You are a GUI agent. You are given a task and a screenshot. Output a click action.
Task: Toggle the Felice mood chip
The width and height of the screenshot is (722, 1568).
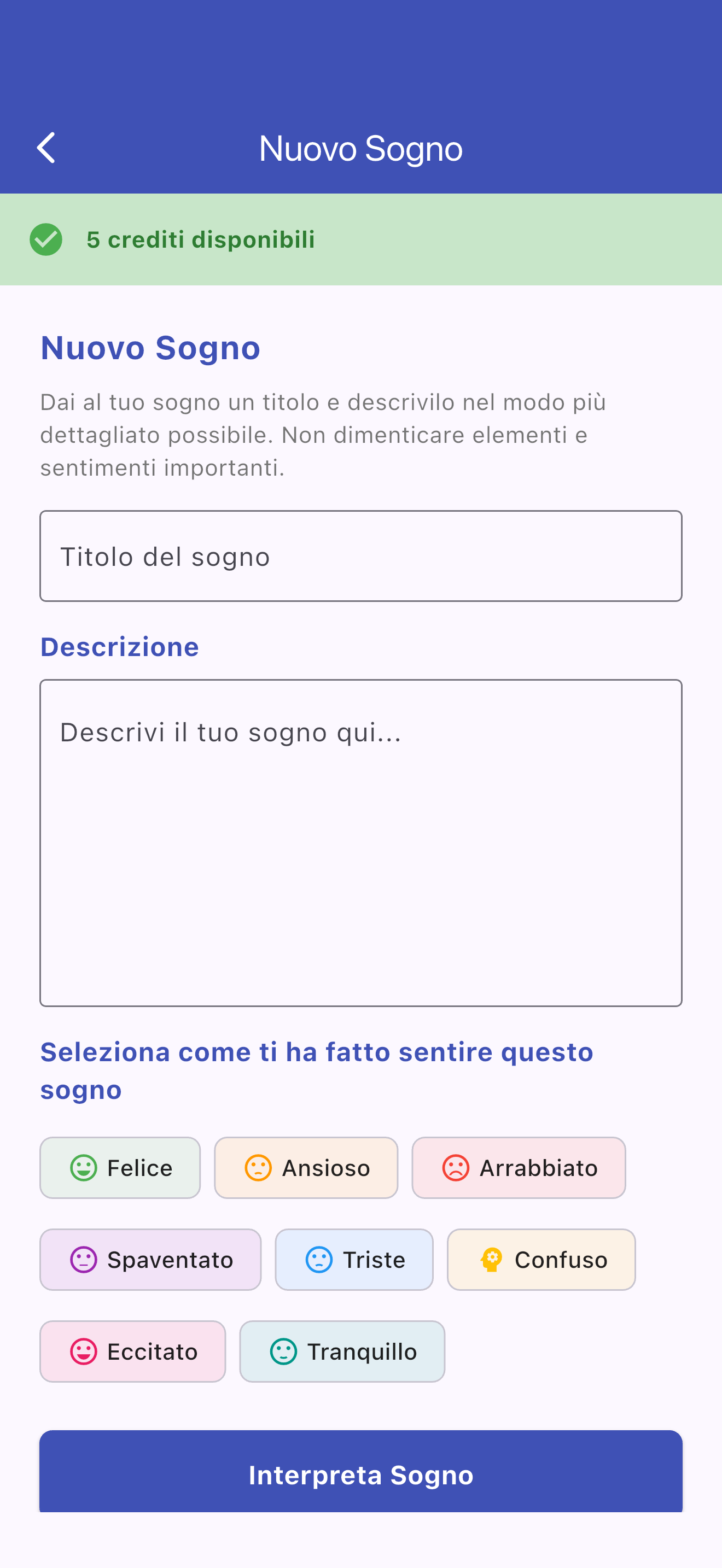coord(120,1167)
